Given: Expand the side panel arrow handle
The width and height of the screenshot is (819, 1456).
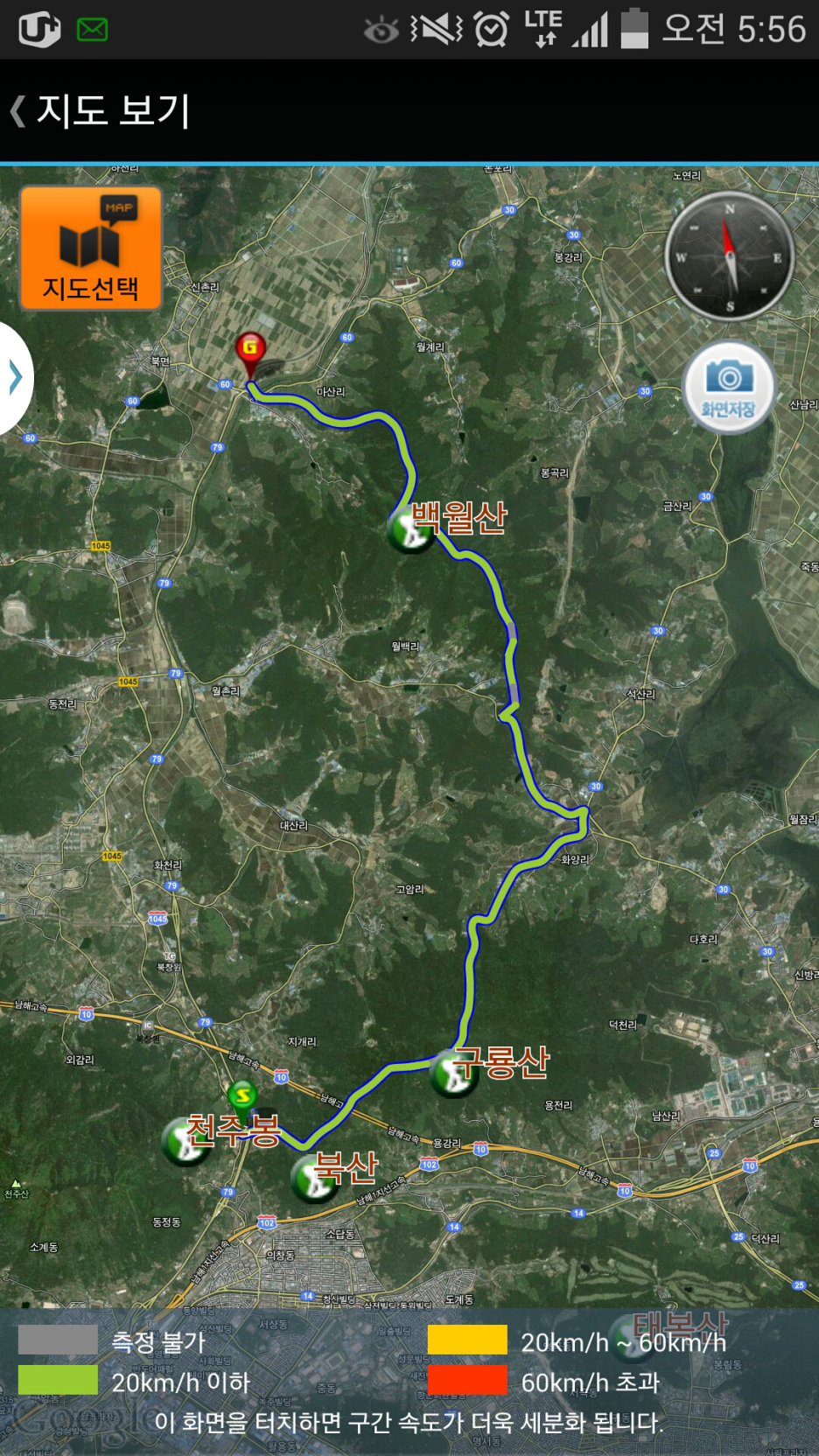Looking at the screenshot, I should pos(15,378).
